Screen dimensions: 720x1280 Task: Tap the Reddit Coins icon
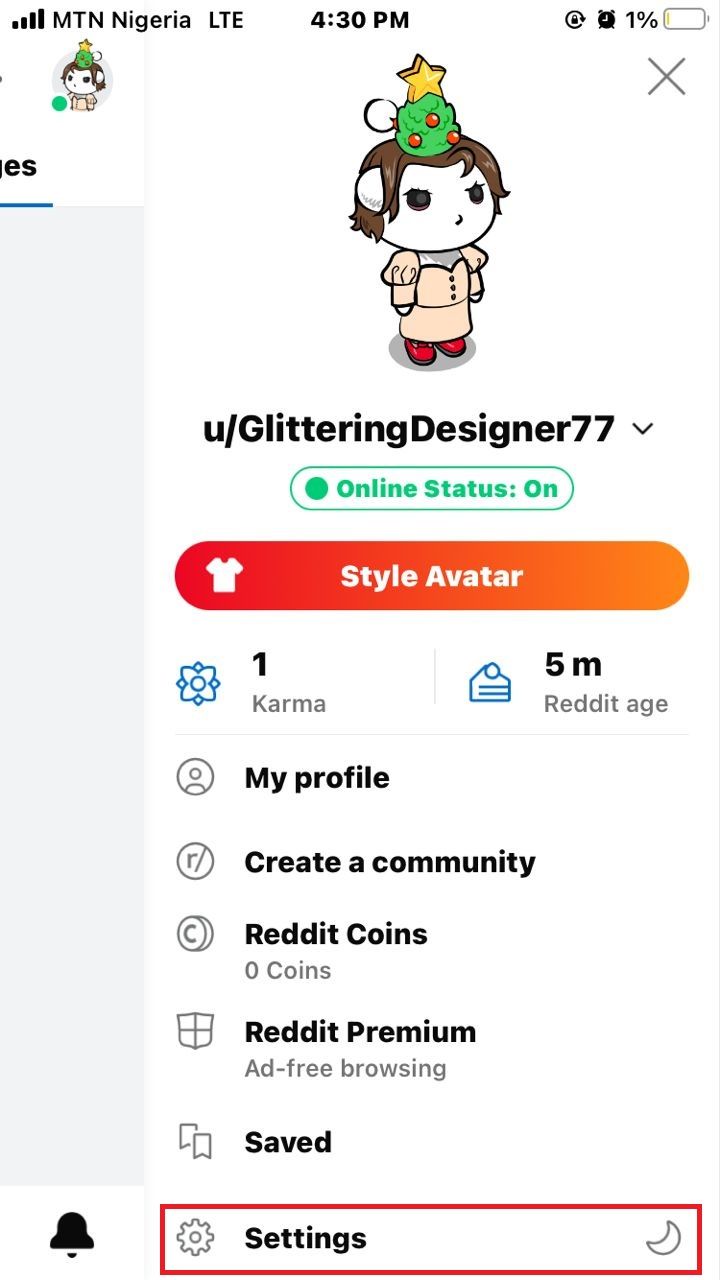197,933
